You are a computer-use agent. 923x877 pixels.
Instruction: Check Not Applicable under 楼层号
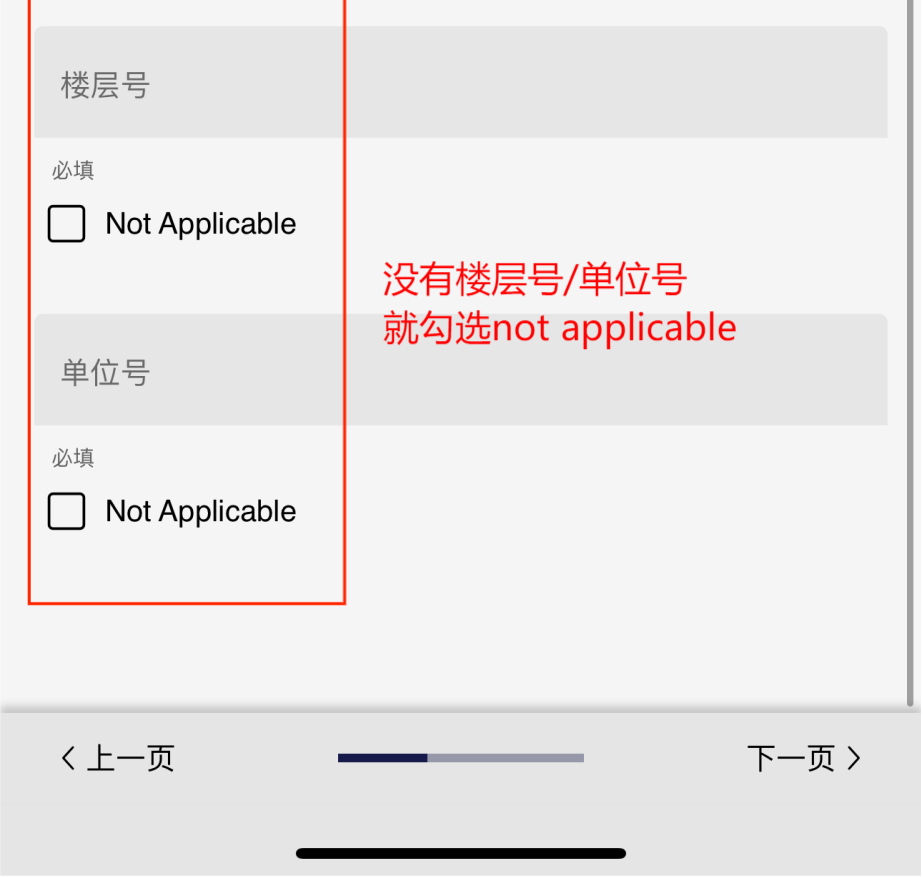tap(67, 224)
